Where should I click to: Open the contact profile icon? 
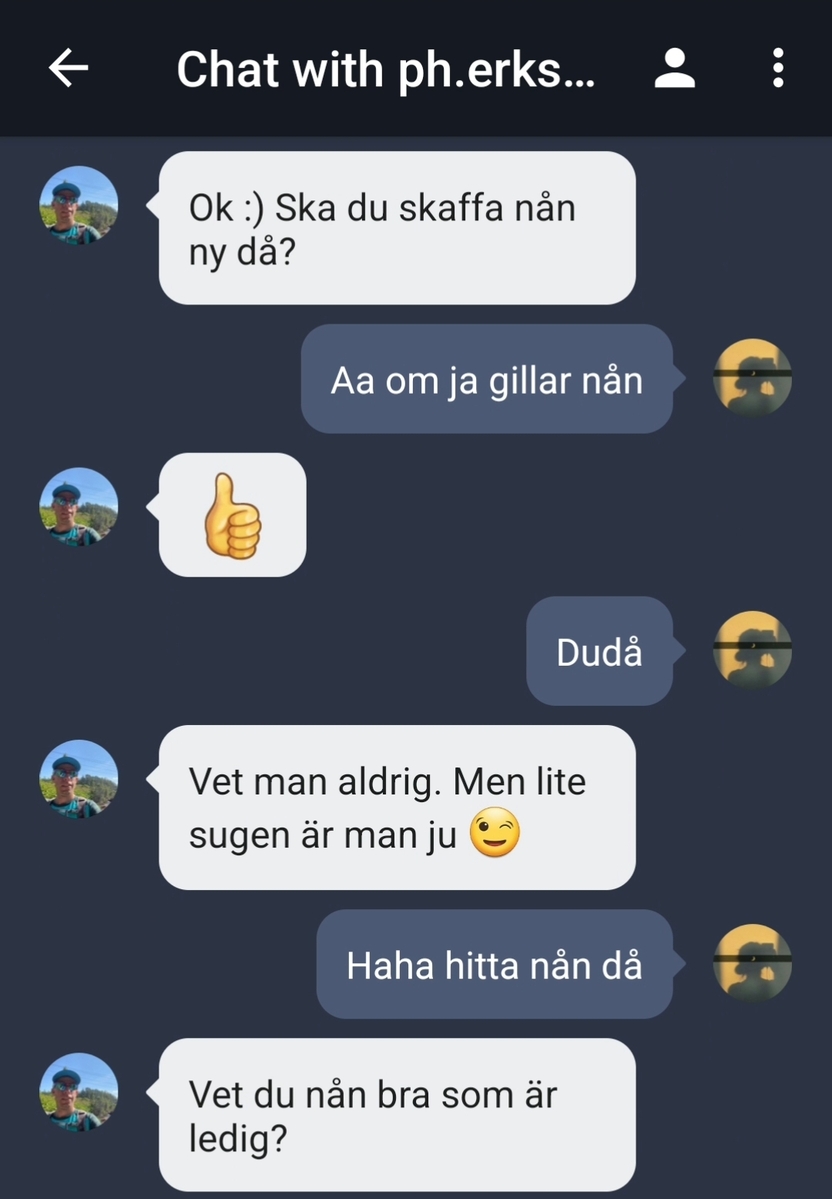click(x=675, y=68)
